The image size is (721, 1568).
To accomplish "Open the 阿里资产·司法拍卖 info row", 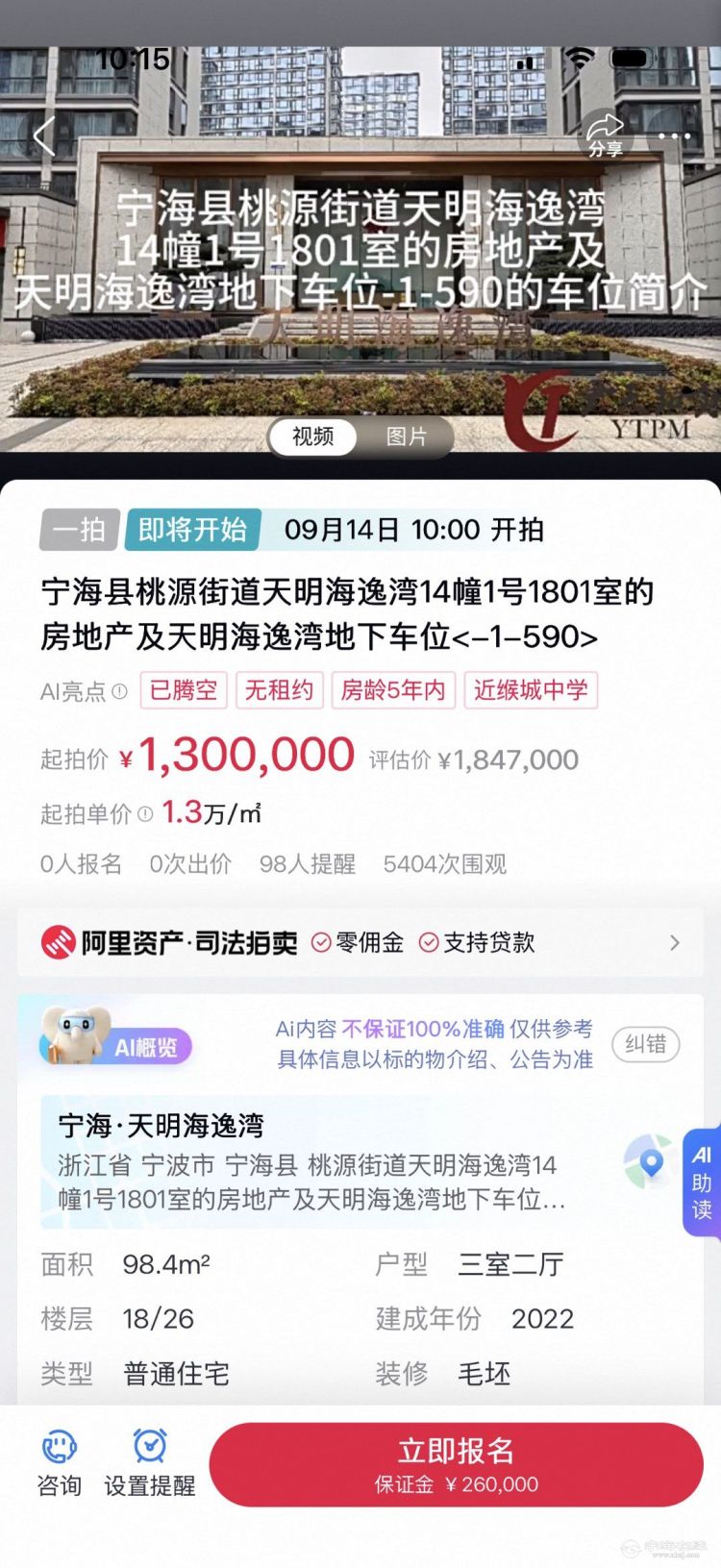I will (x=360, y=943).
